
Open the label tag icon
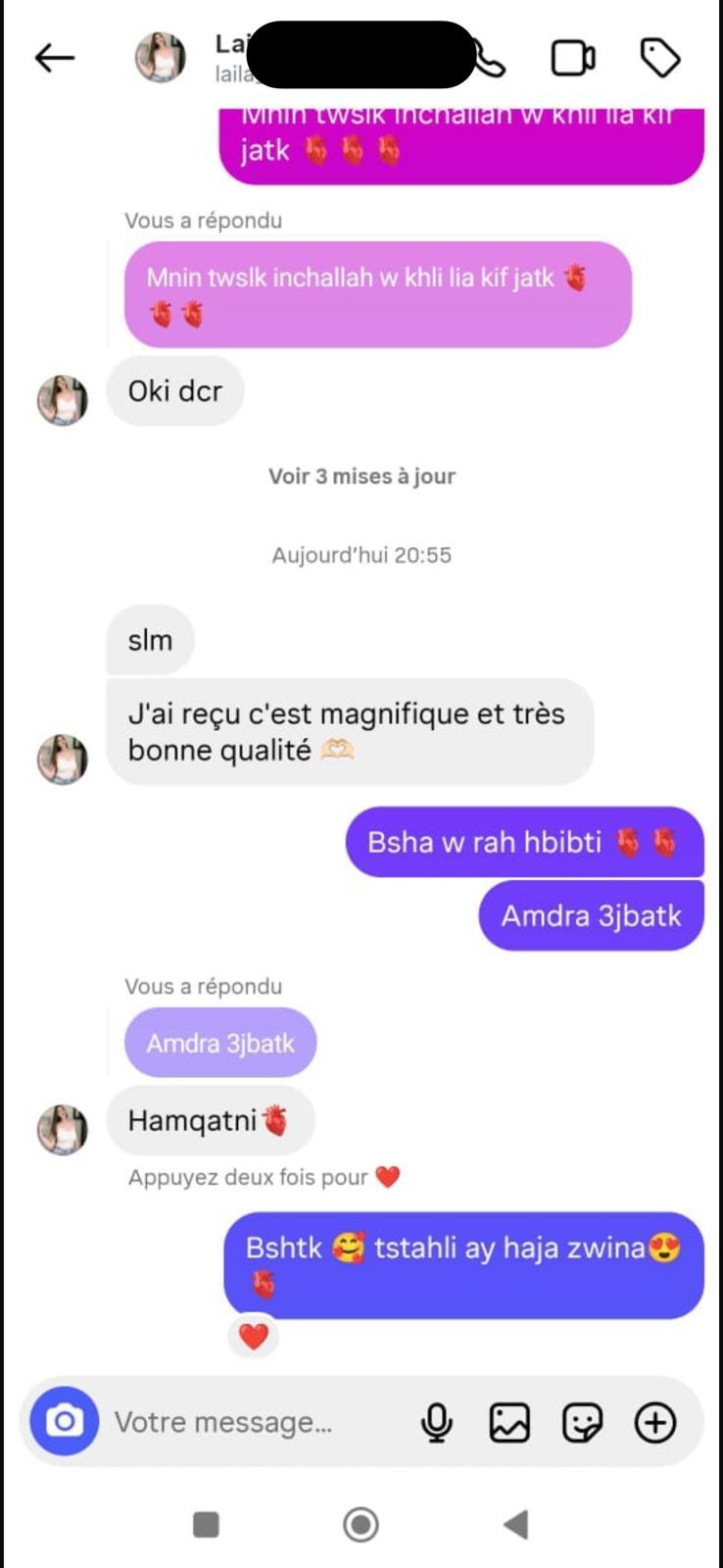pos(660,59)
